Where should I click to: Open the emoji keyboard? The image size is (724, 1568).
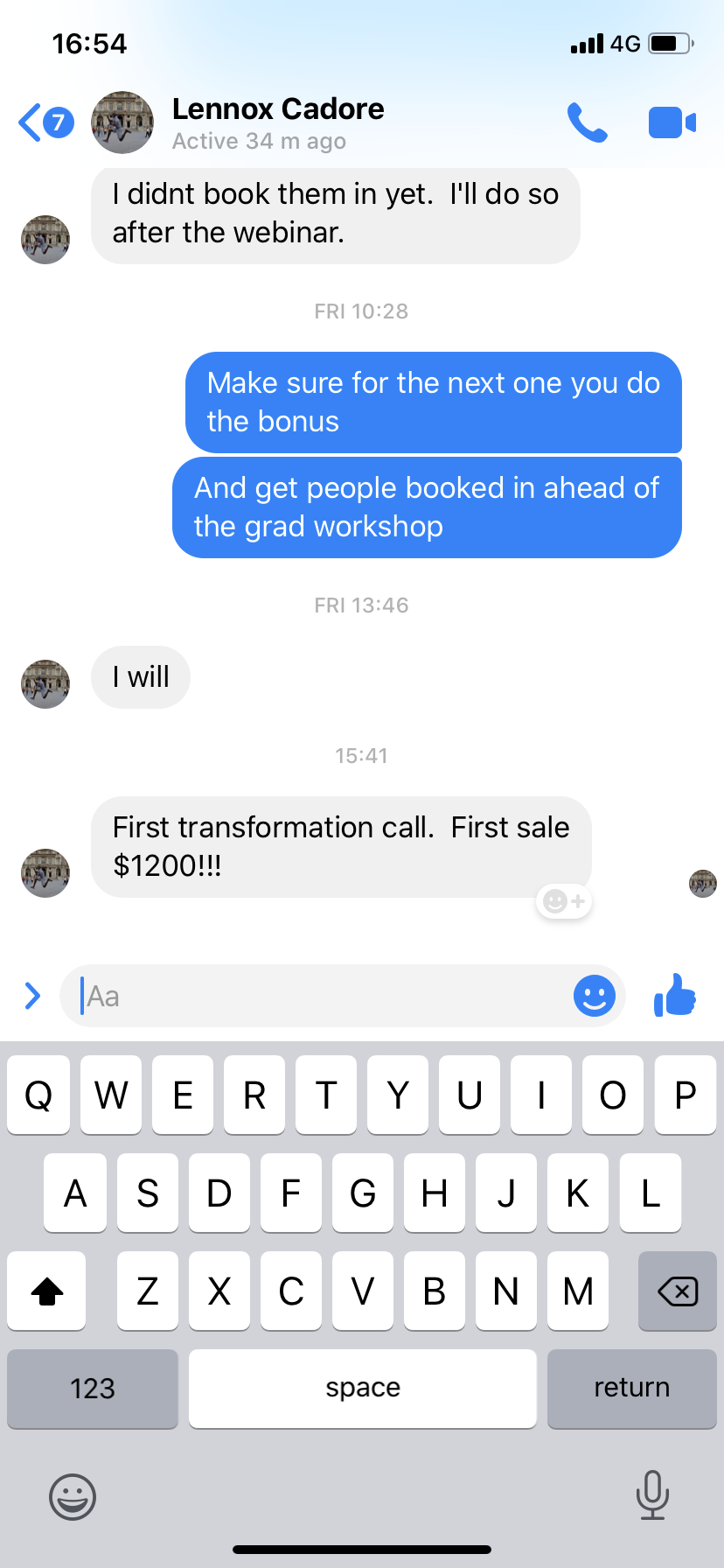coord(73,1496)
